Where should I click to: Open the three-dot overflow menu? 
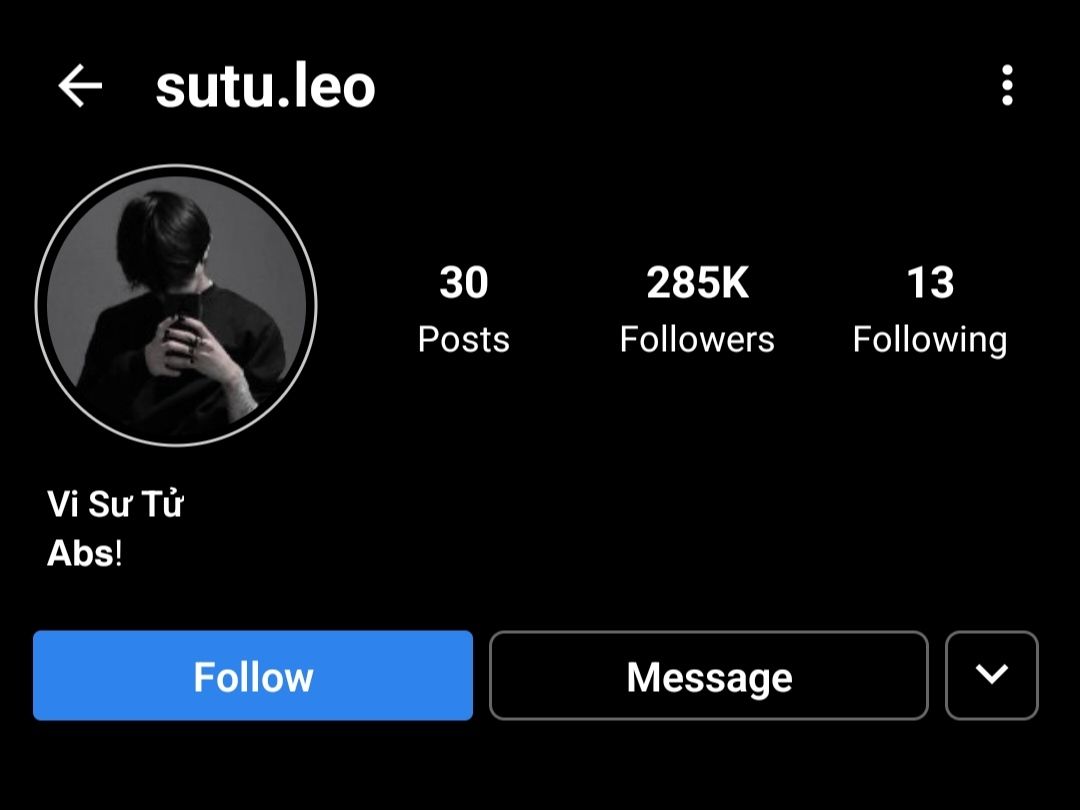tap(1007, 86)
